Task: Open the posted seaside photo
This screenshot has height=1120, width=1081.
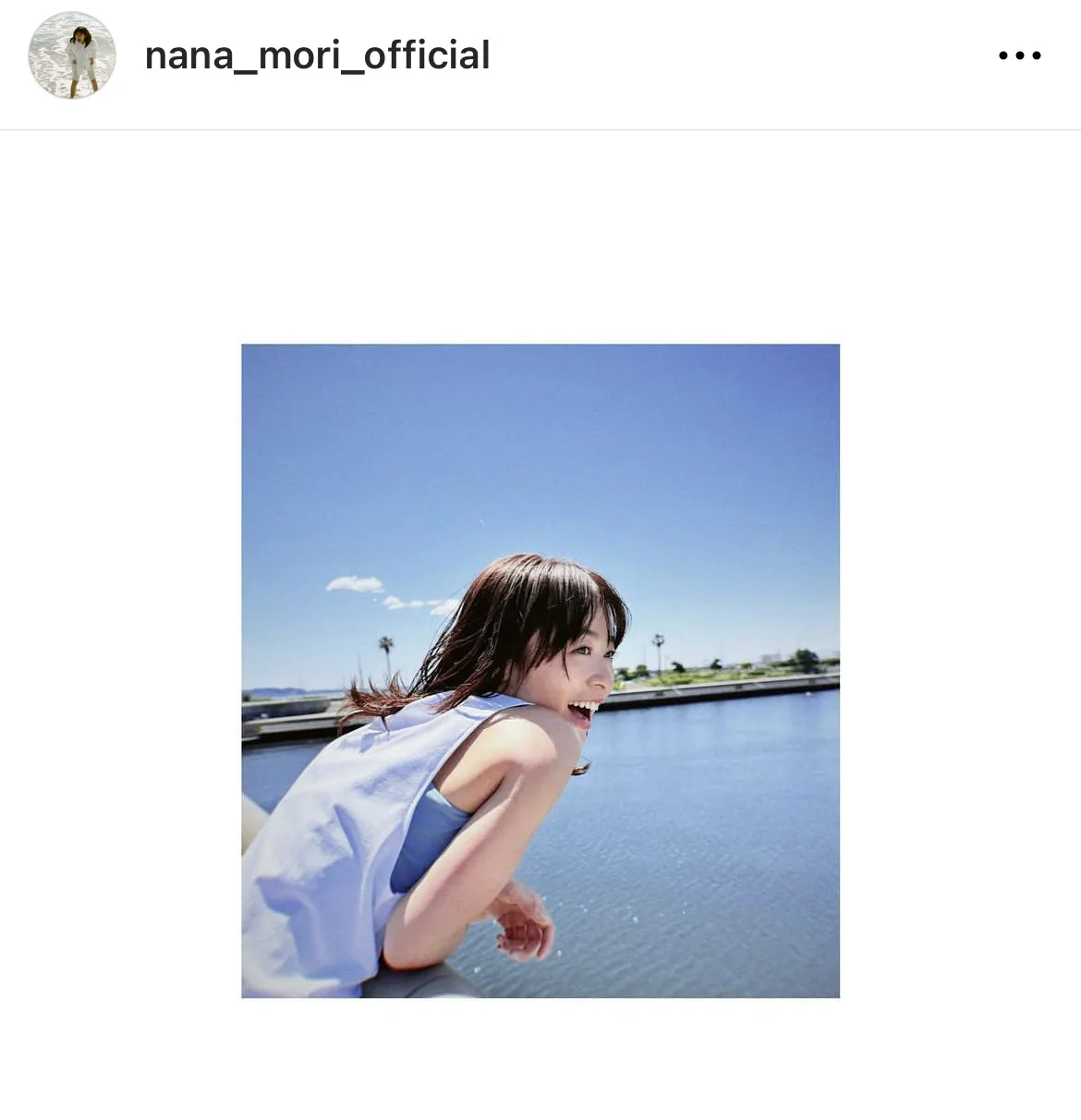Action: point(540,670)
